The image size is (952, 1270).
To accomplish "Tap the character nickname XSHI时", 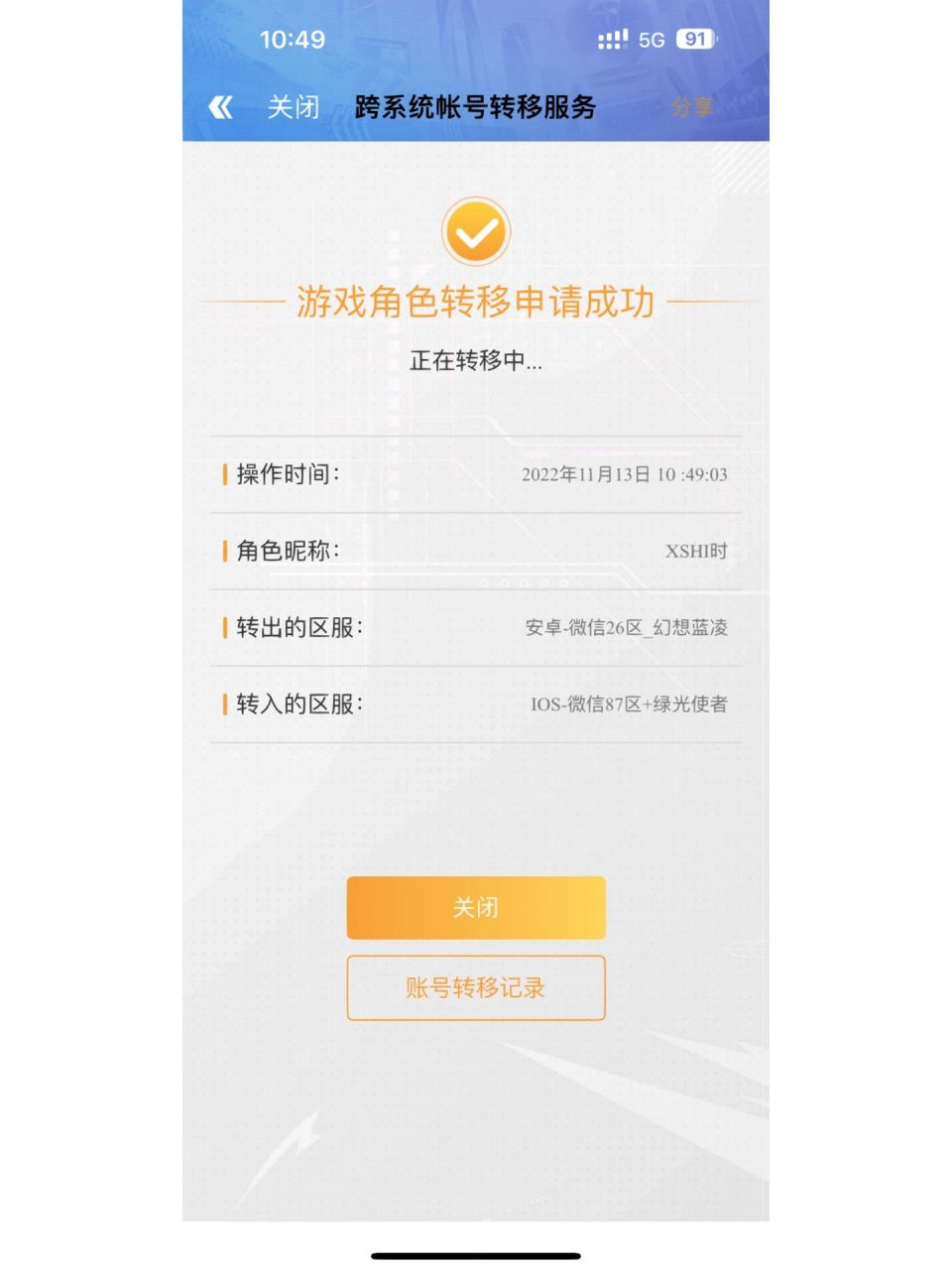I will [694, 552].
